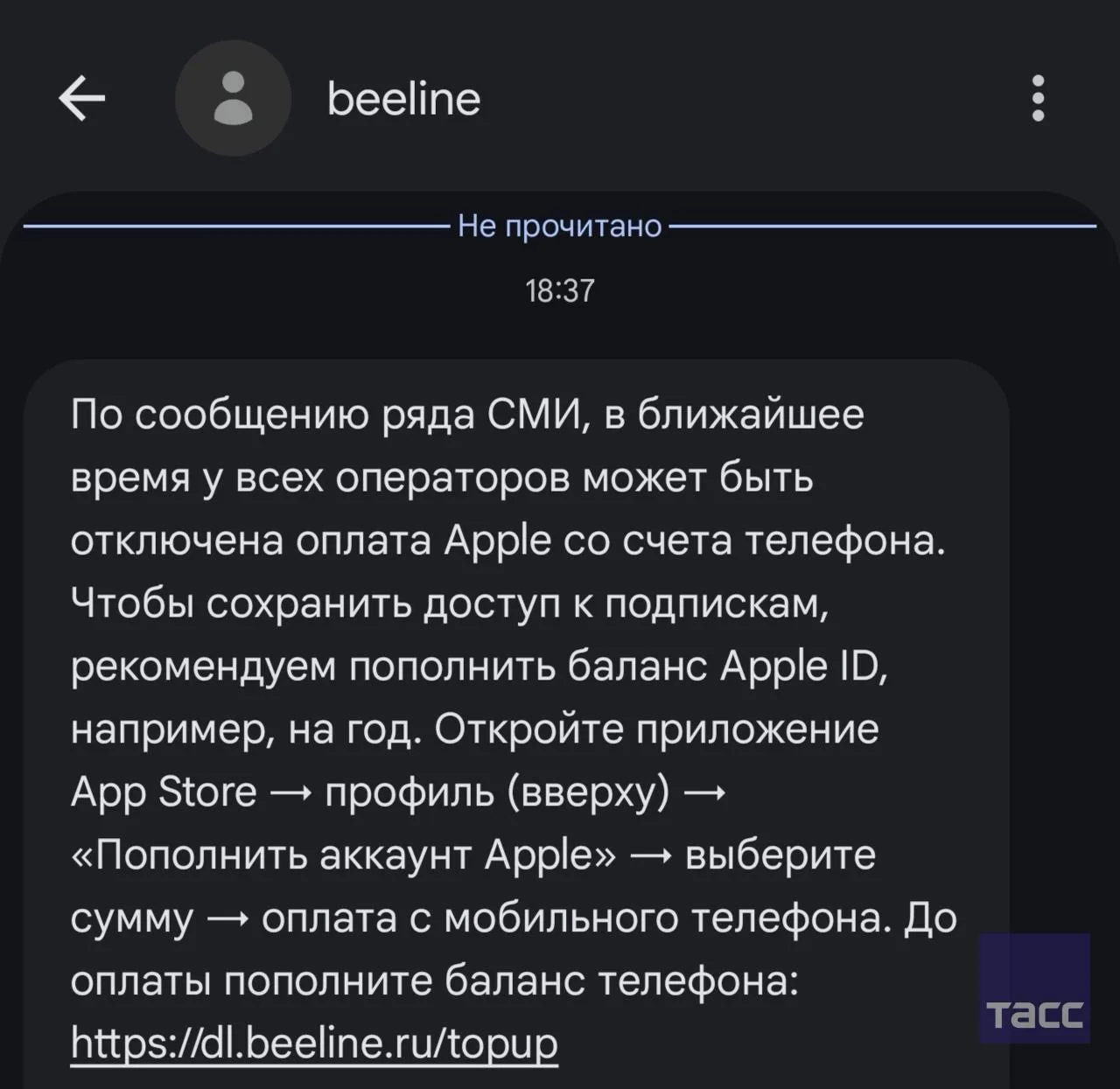This screenshot has height=1089, width=1120.
Task: Open the three-dot overflow menu
Action: 1038,98
